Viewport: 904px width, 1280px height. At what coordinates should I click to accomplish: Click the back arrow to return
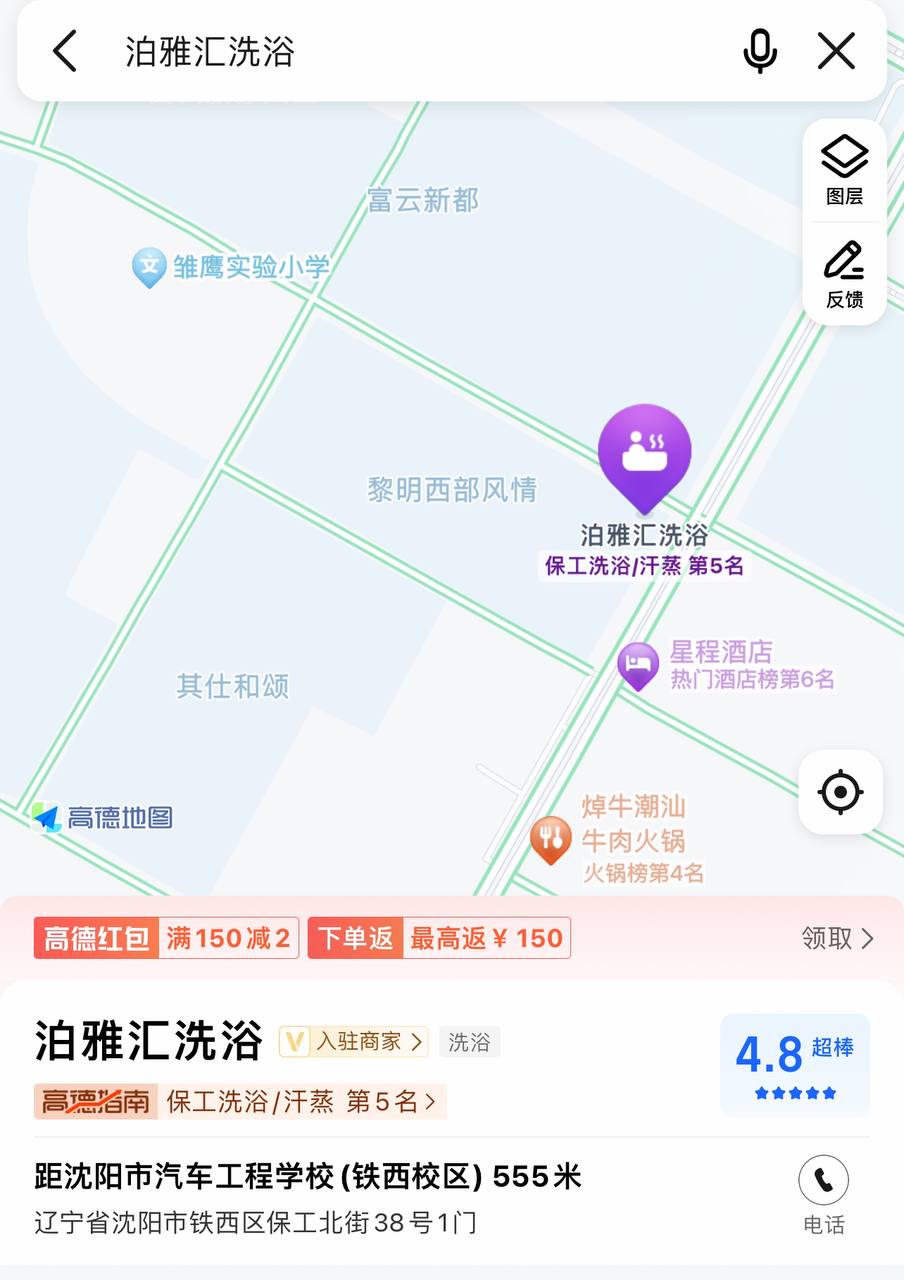pos(64,51)
